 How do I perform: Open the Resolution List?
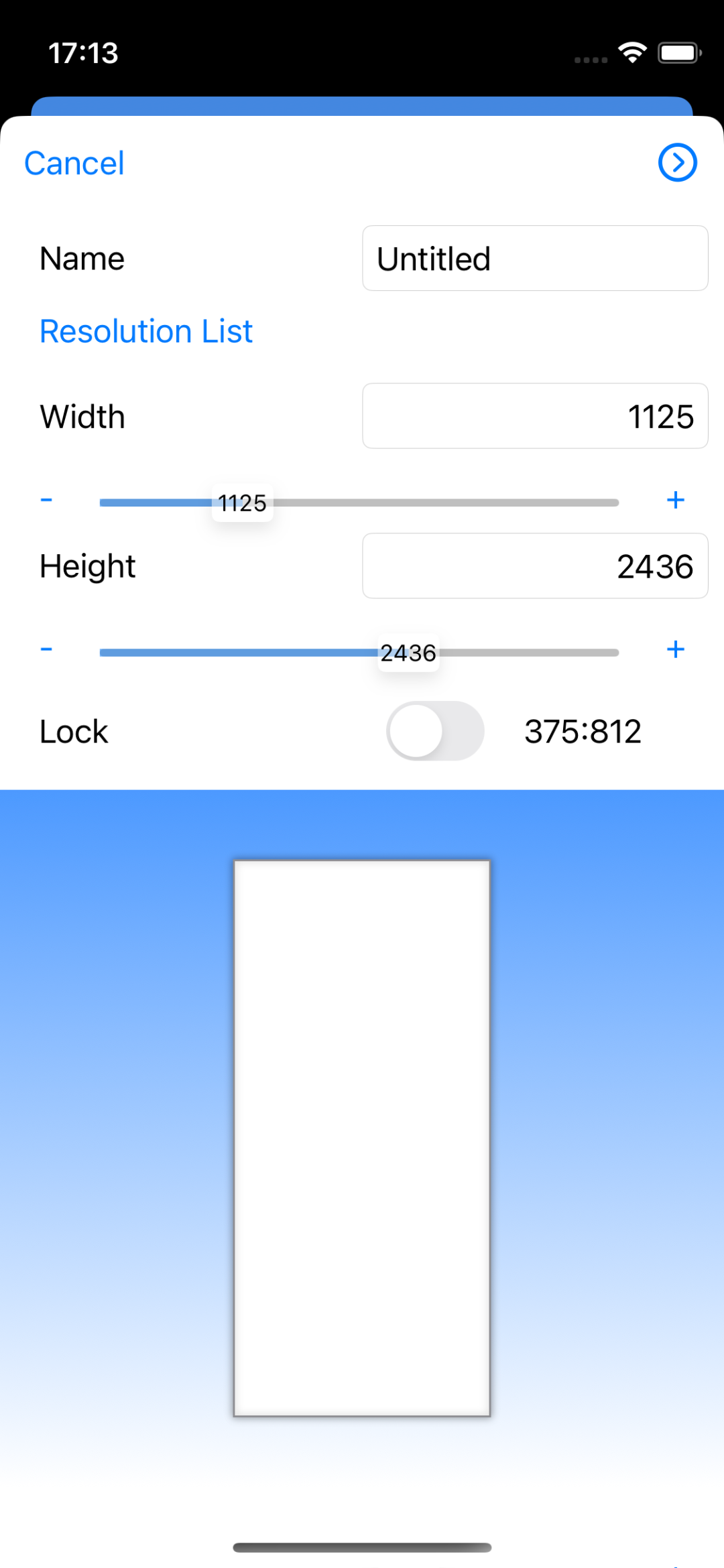coord(146,331)
